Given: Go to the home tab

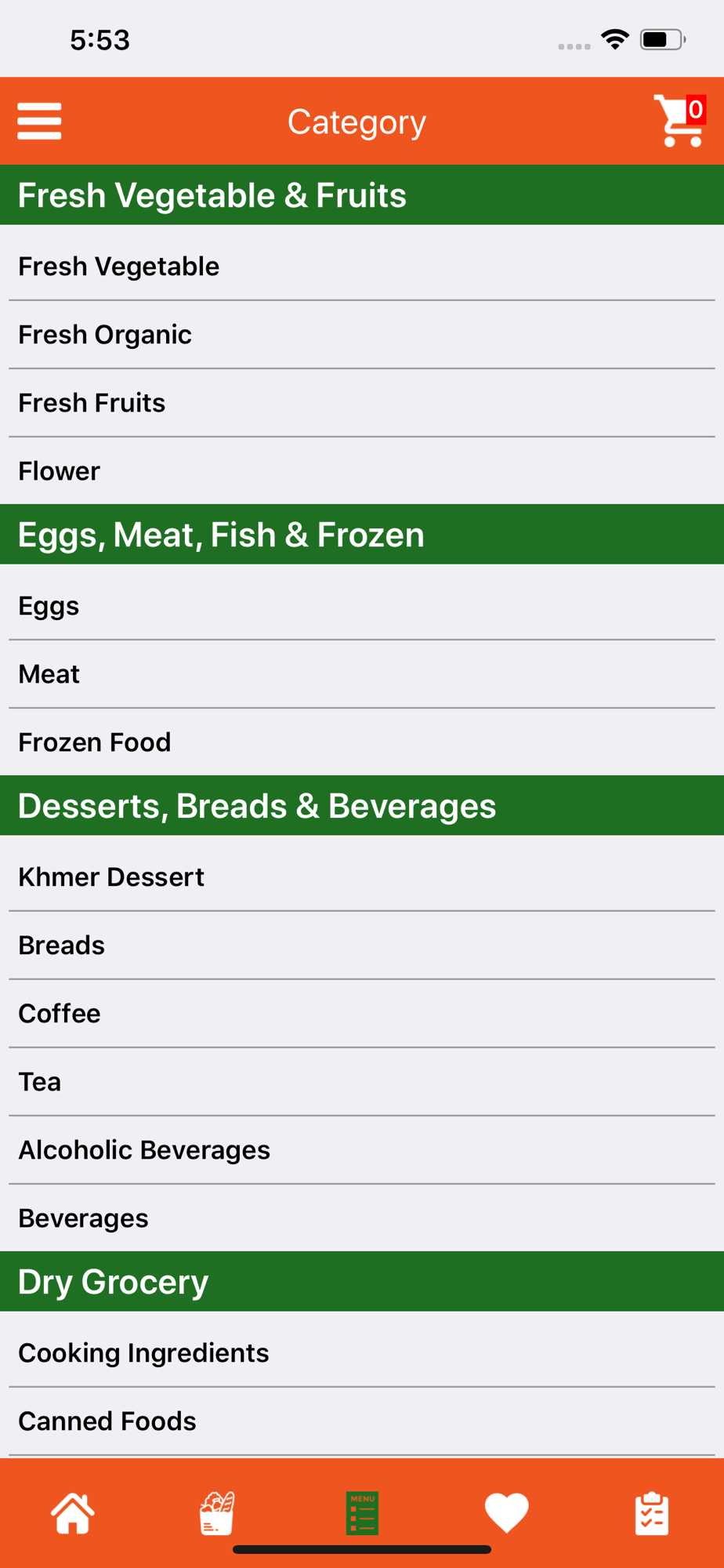Looking at the screenshot, I should (73, 1513).
